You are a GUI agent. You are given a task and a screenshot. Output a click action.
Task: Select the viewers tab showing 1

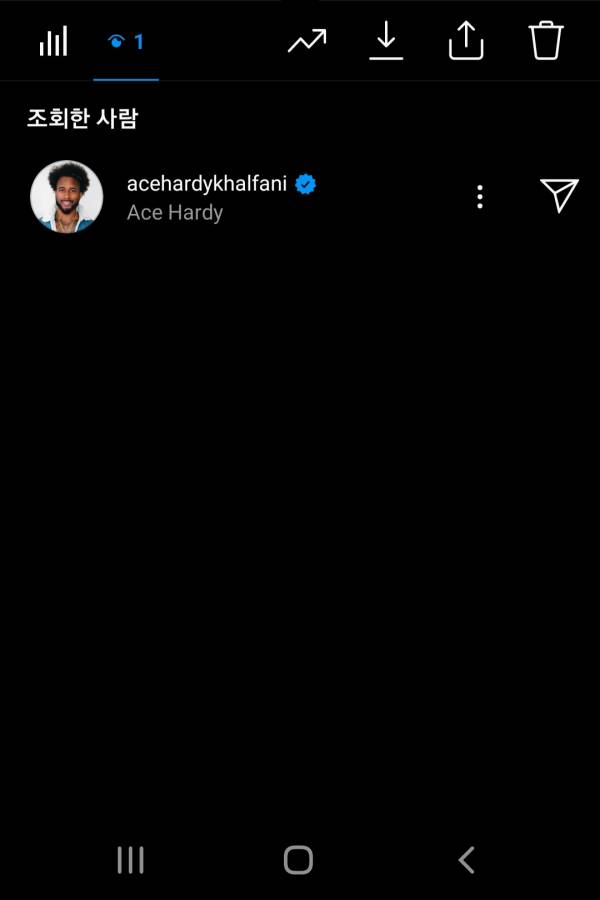click(126, 42)
